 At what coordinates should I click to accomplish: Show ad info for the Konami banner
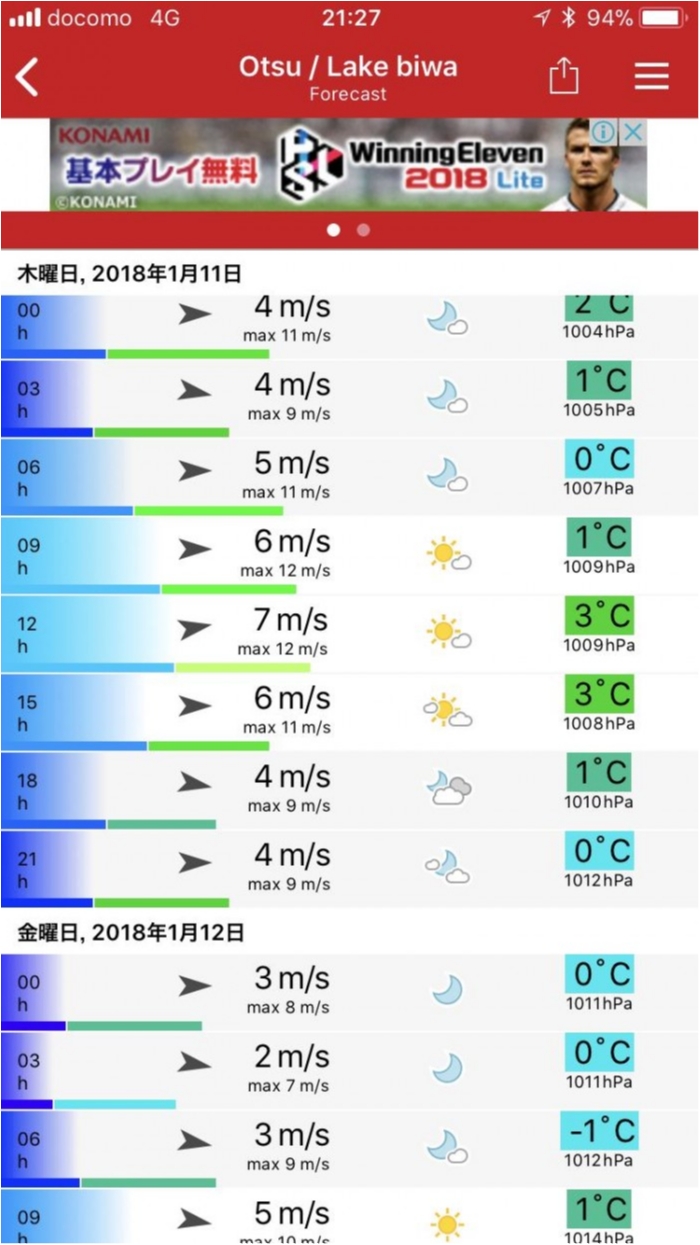[603, 132]
